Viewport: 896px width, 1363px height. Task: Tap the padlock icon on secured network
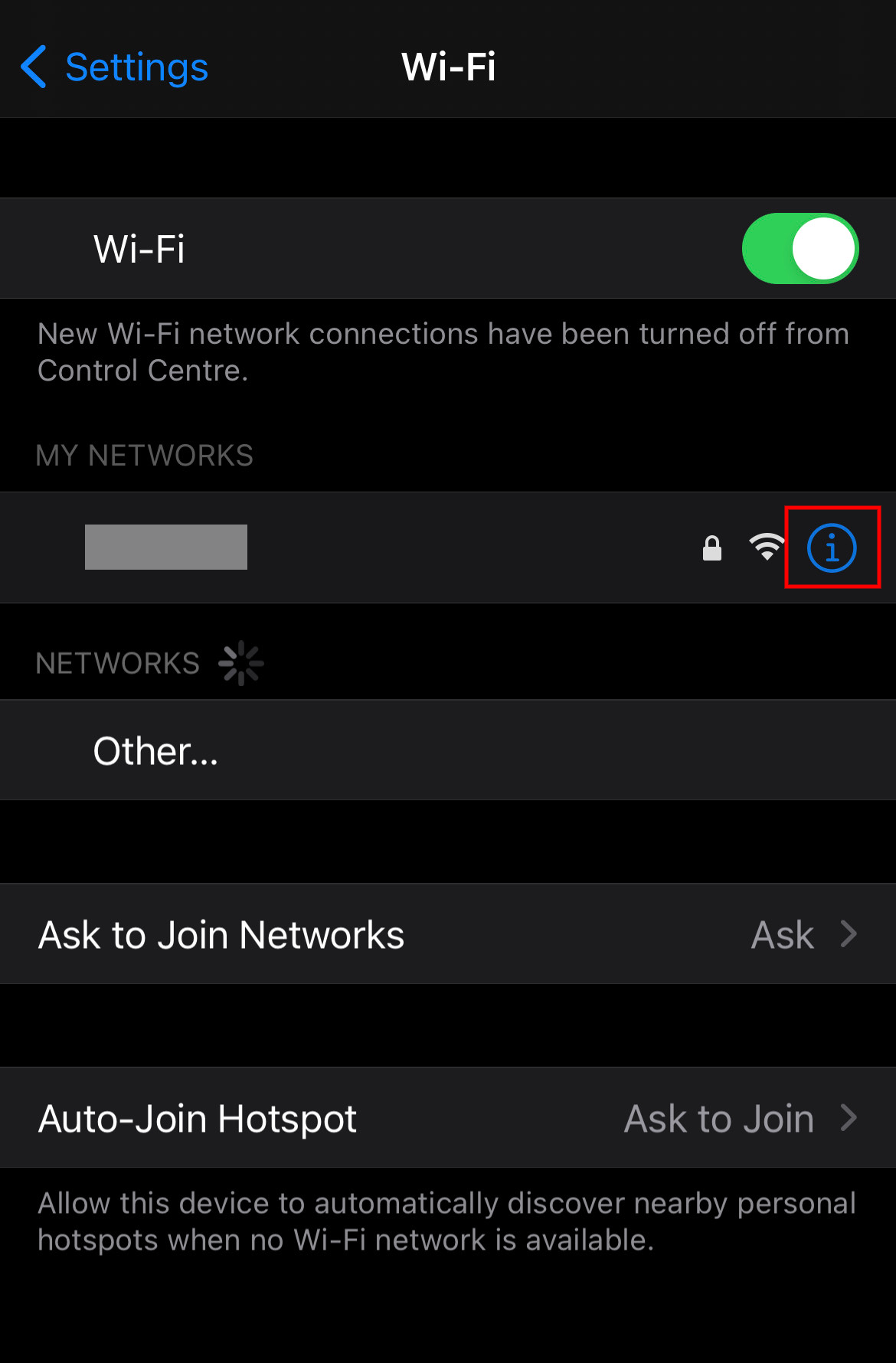coord(712,547)
